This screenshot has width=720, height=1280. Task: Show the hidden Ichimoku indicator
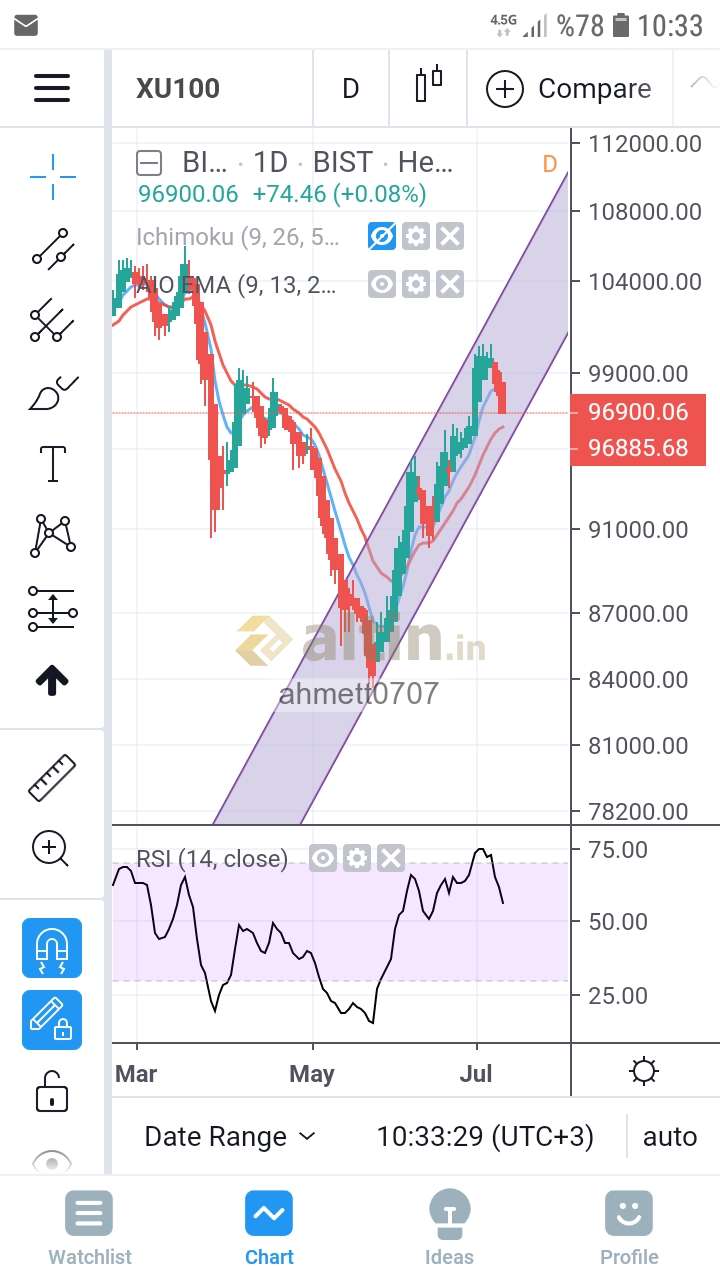(x=382, y=237)
